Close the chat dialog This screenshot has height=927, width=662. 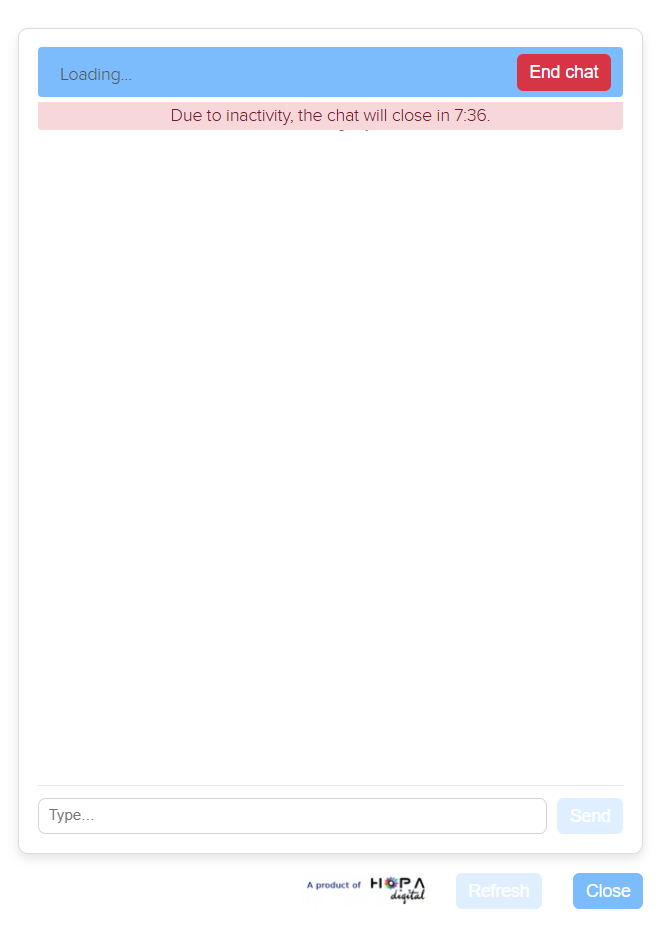point(607,890)
